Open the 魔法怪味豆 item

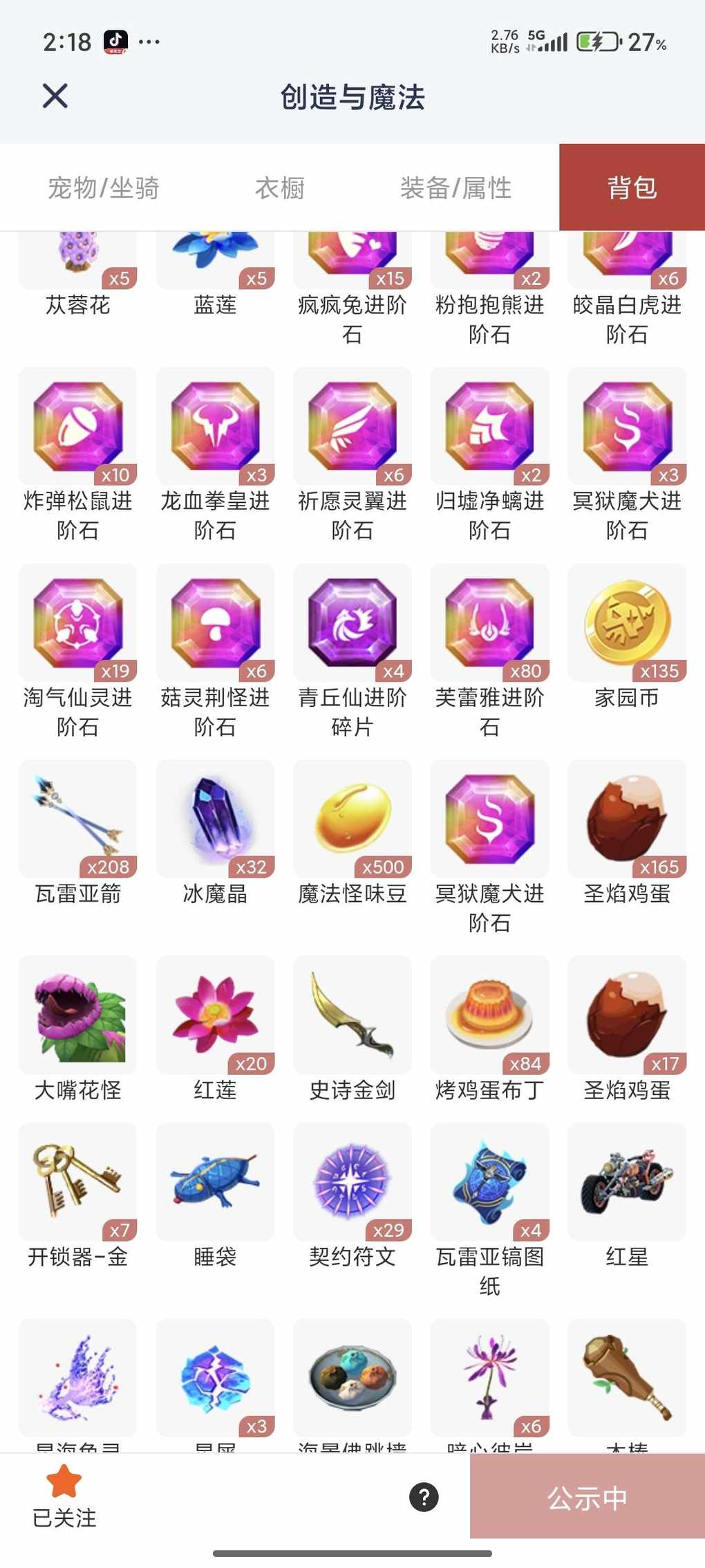click(352, 818)
